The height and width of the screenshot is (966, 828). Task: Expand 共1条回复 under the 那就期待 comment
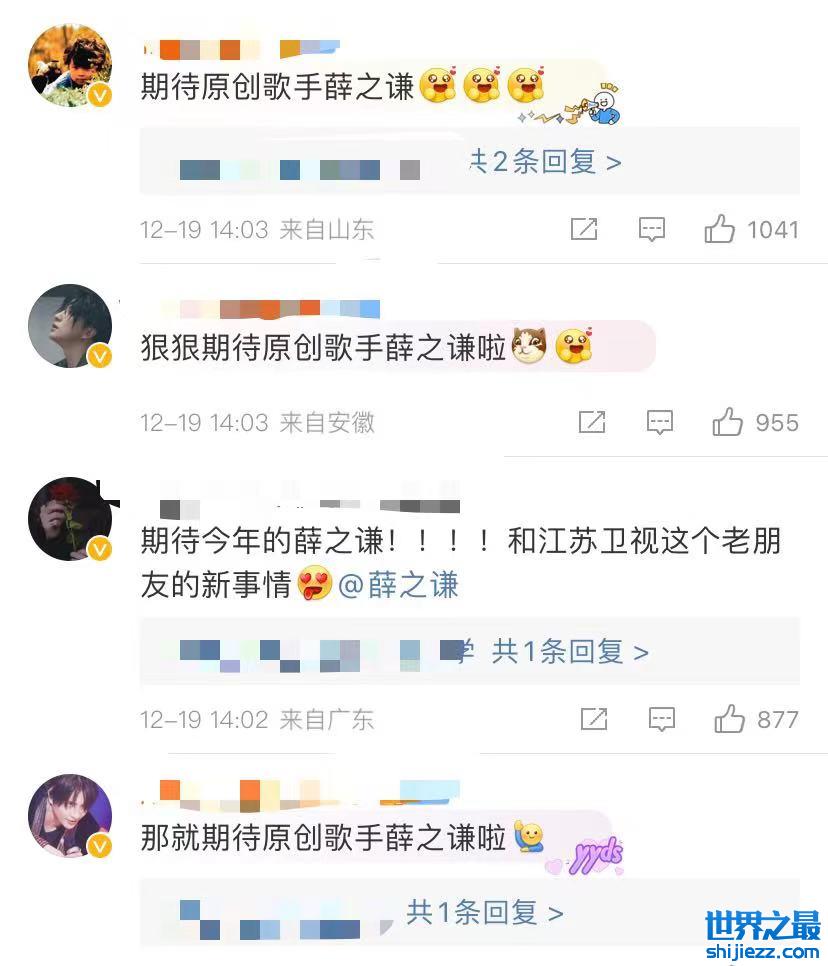485,912
